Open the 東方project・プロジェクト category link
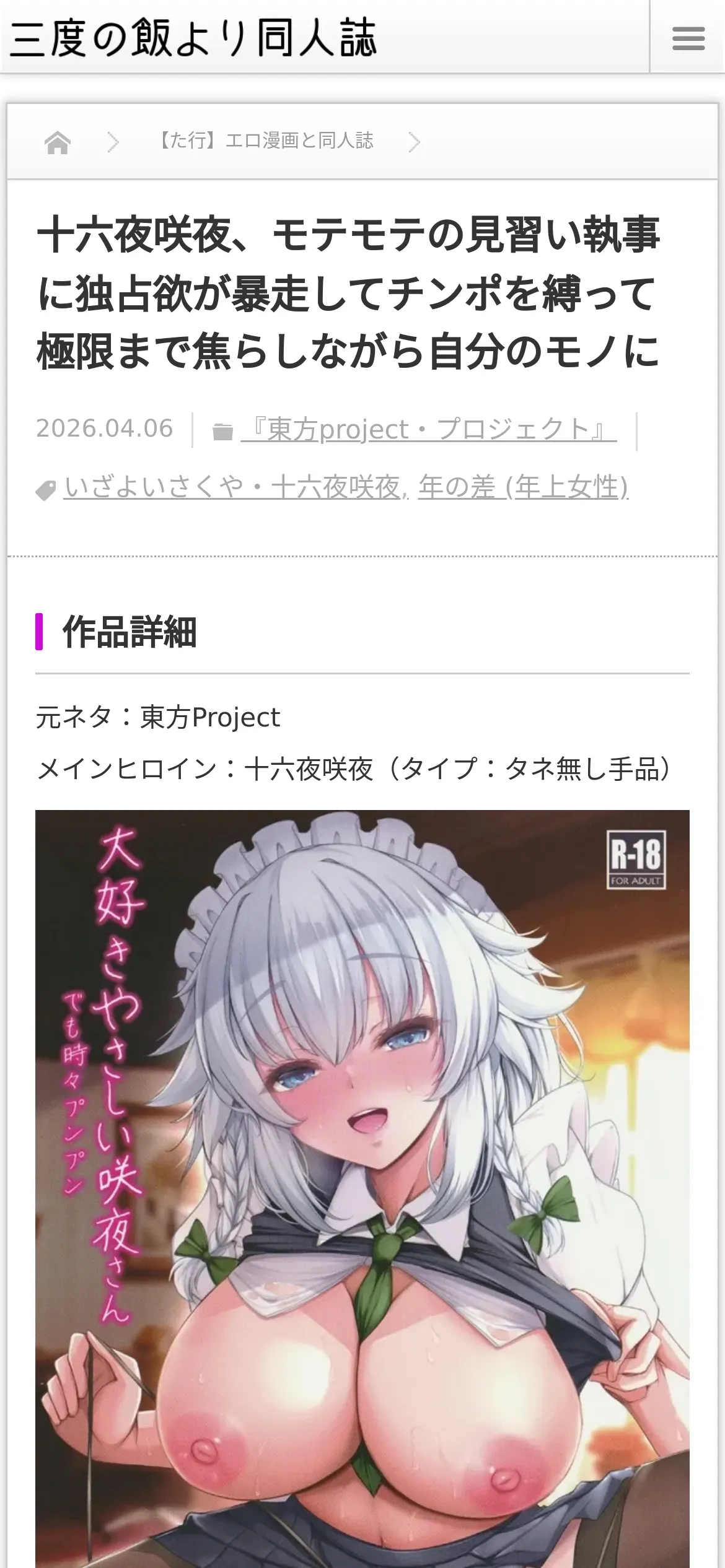725x1568 pixels. tap(429, 429)
